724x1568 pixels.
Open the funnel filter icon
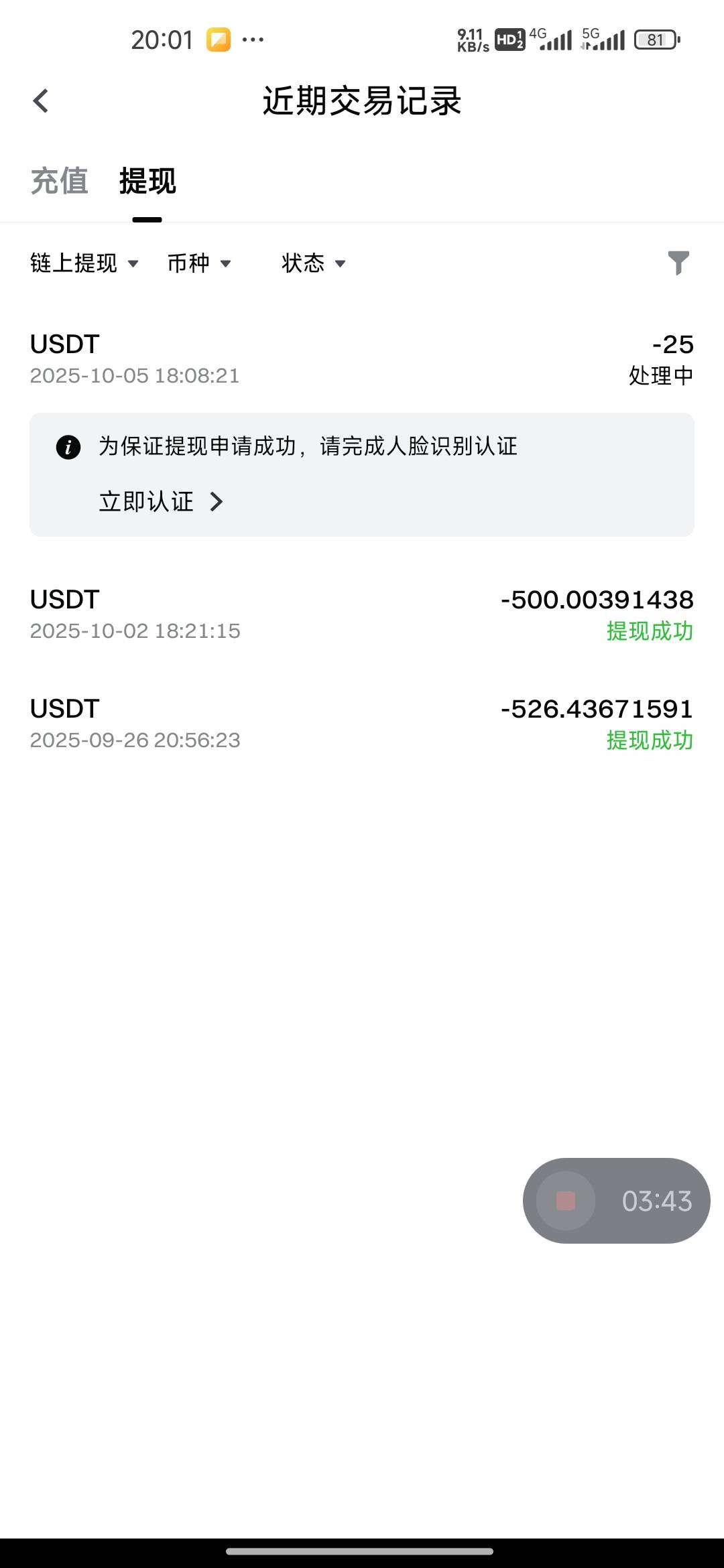678,263
